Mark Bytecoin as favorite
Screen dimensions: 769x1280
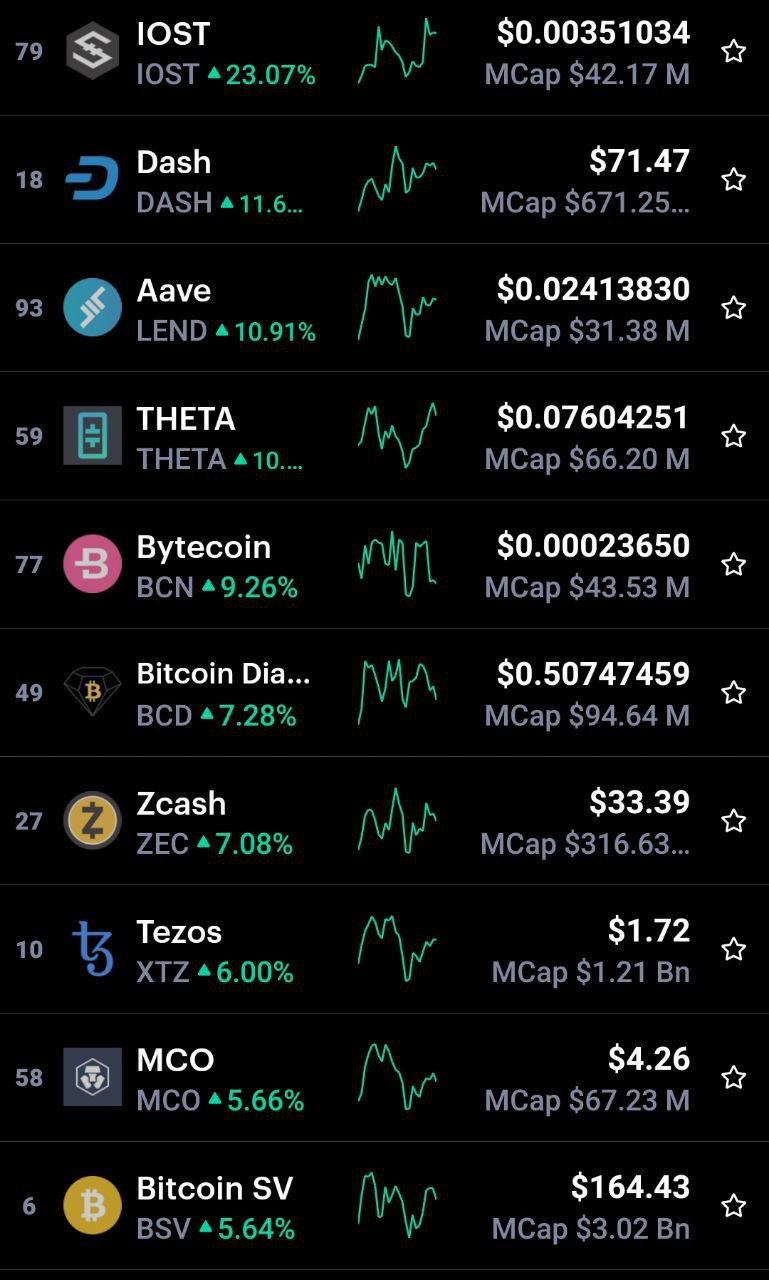coord(734,564)
